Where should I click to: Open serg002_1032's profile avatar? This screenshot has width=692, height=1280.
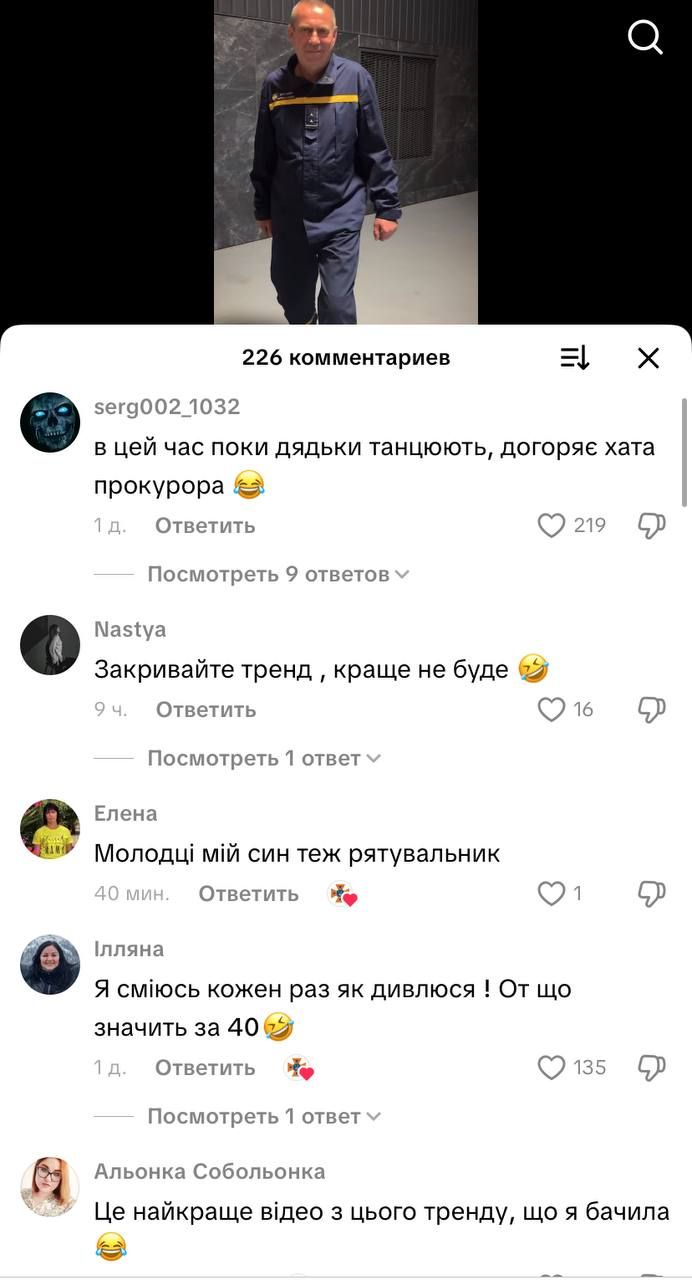click(x=50, y=423)
